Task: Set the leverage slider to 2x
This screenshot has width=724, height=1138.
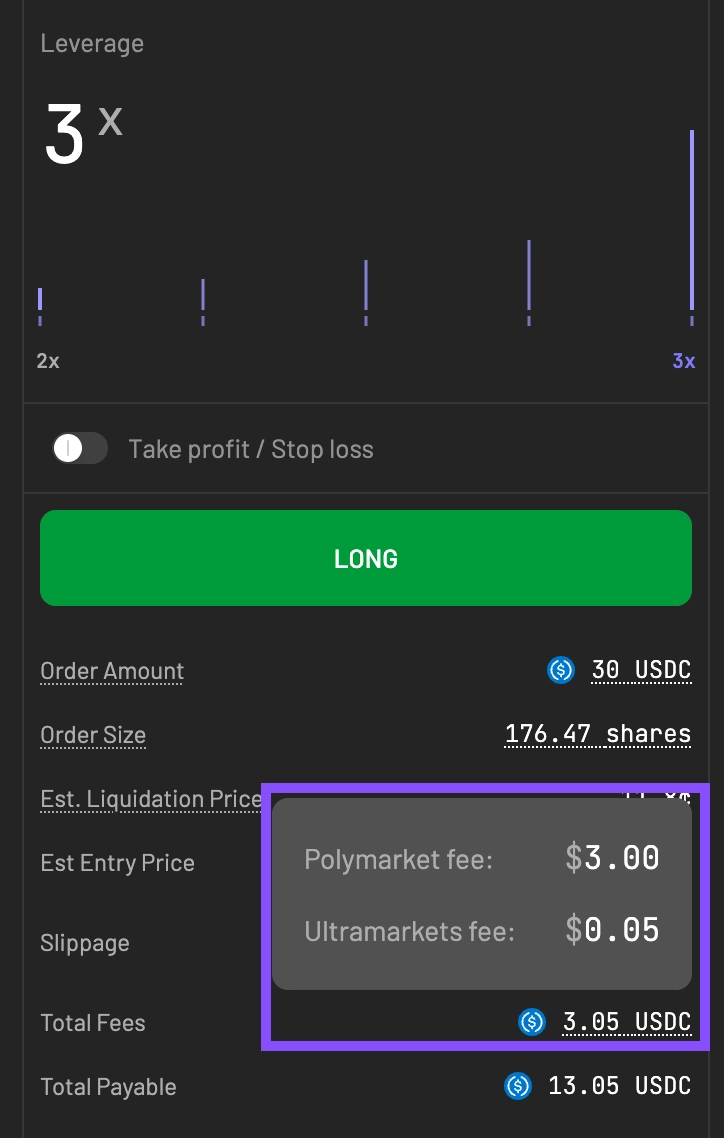Action: point(40,306)
